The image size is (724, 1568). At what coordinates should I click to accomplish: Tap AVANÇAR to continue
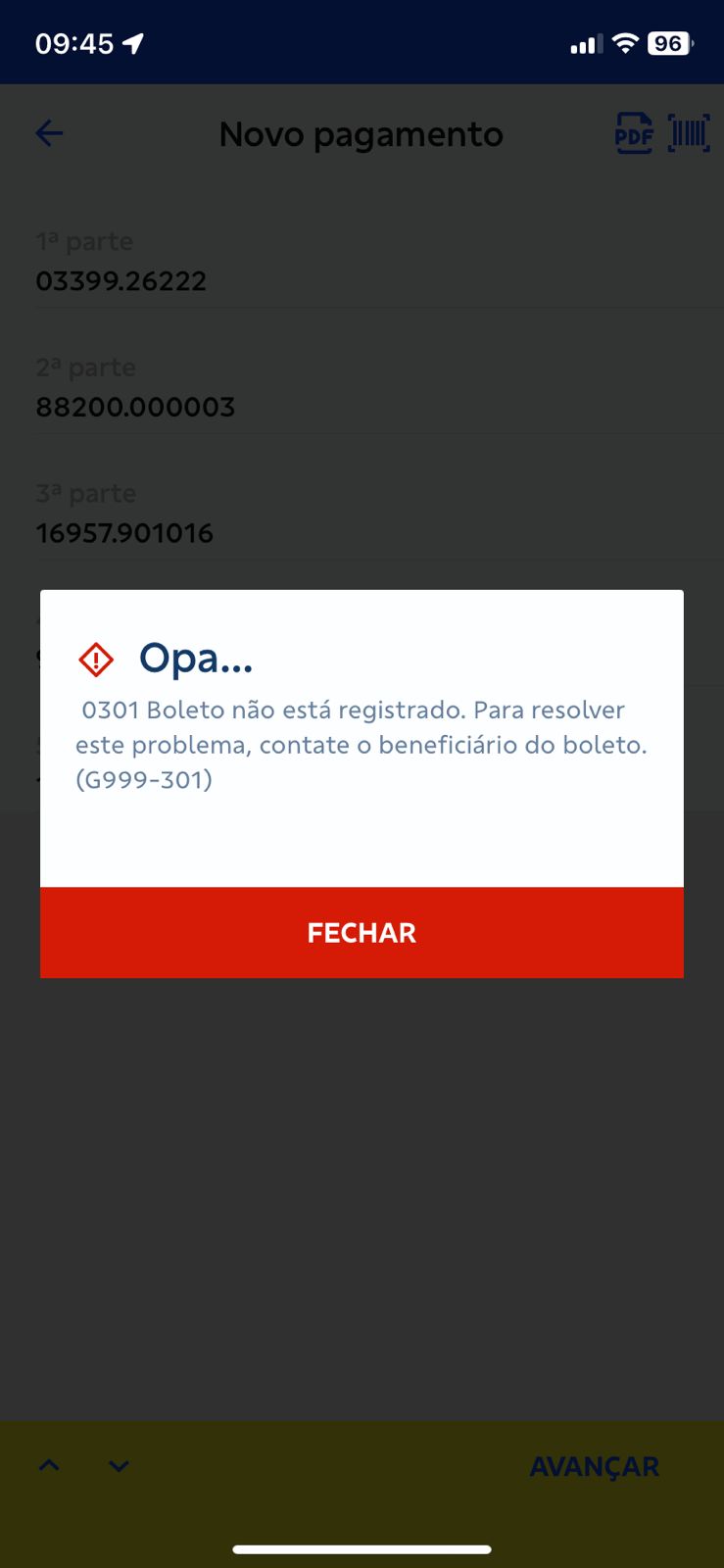pos(594,1466)
